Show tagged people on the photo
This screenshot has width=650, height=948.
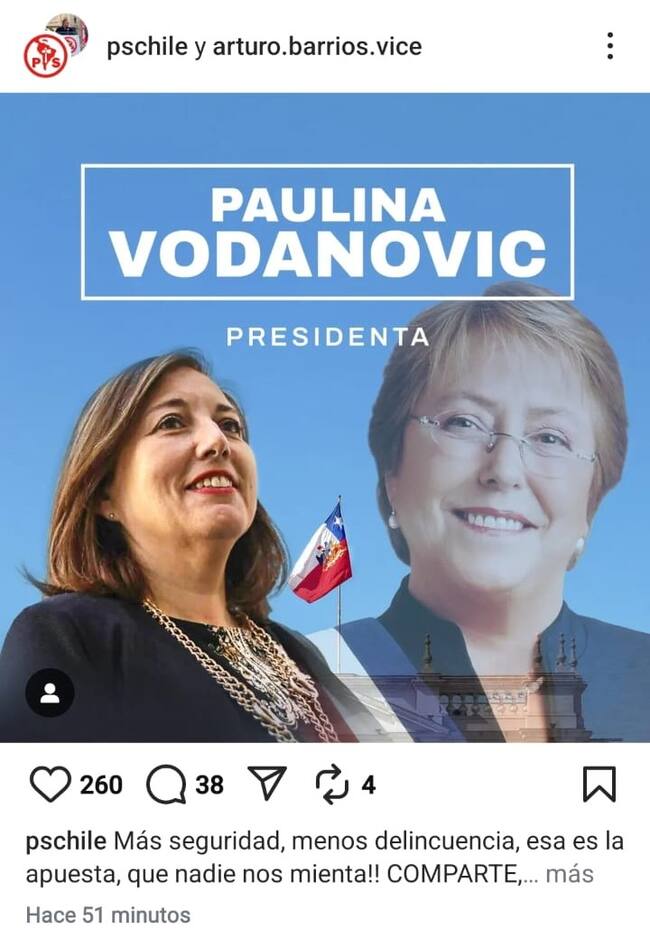click(49, 692)
